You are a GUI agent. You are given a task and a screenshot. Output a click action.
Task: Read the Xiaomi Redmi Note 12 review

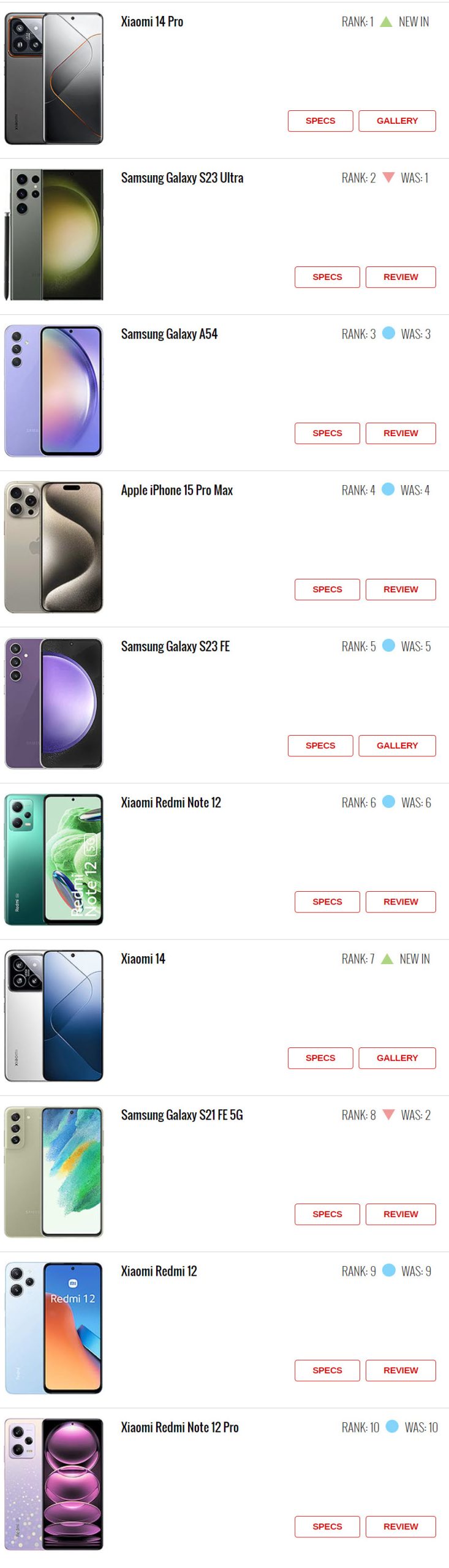point(401,902)
